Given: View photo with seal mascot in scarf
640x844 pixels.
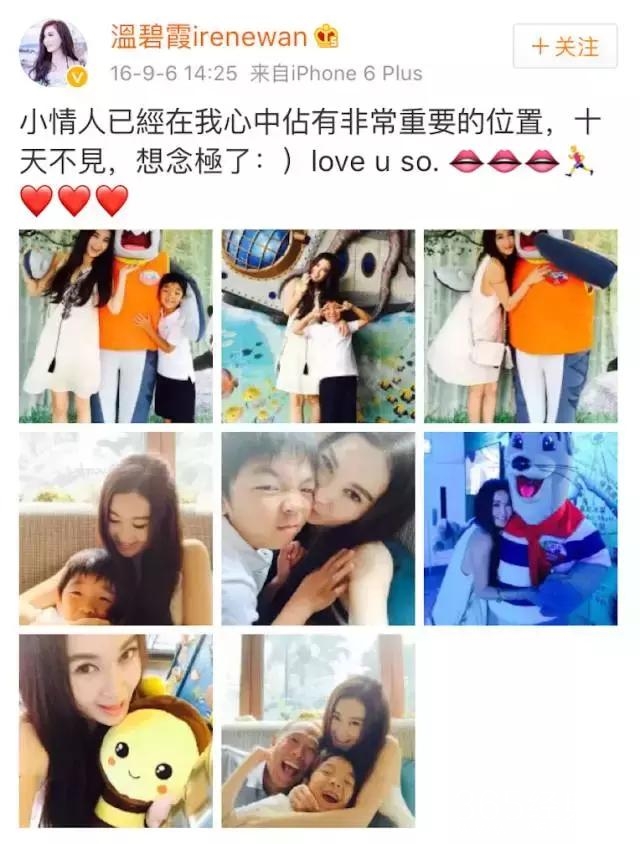Looking at the screenshot, I should tap(520, 528).
